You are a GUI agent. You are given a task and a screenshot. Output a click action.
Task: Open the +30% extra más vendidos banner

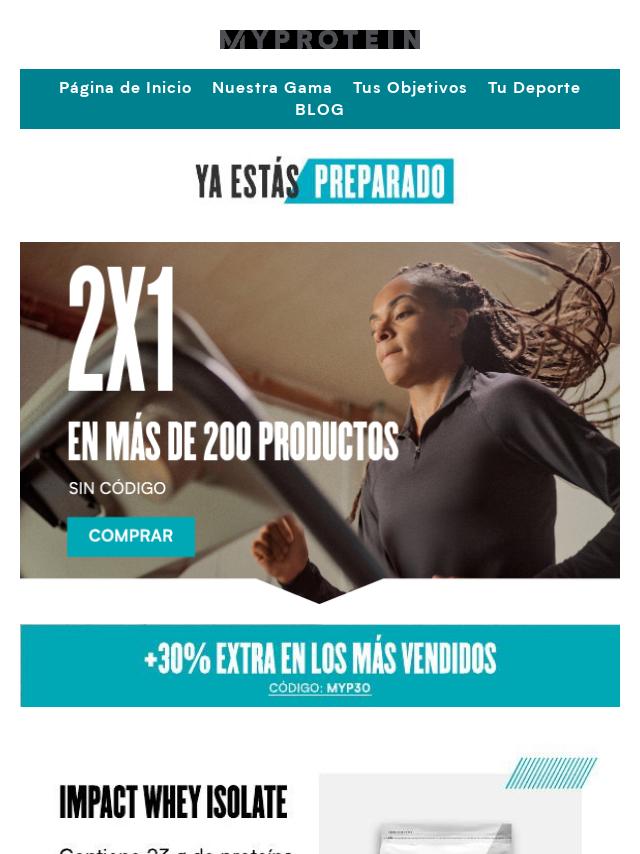click(320, 666)
